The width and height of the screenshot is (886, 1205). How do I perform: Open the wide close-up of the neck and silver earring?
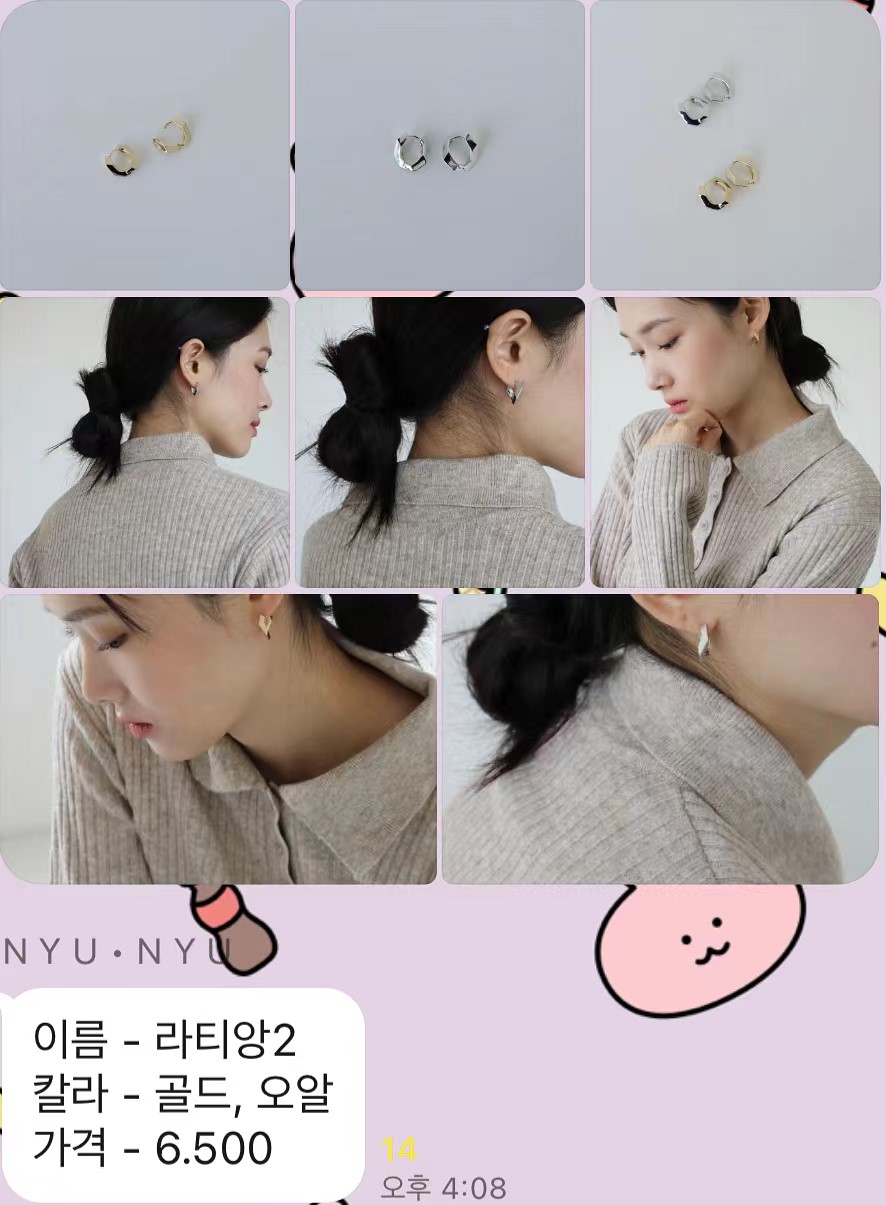660,739
